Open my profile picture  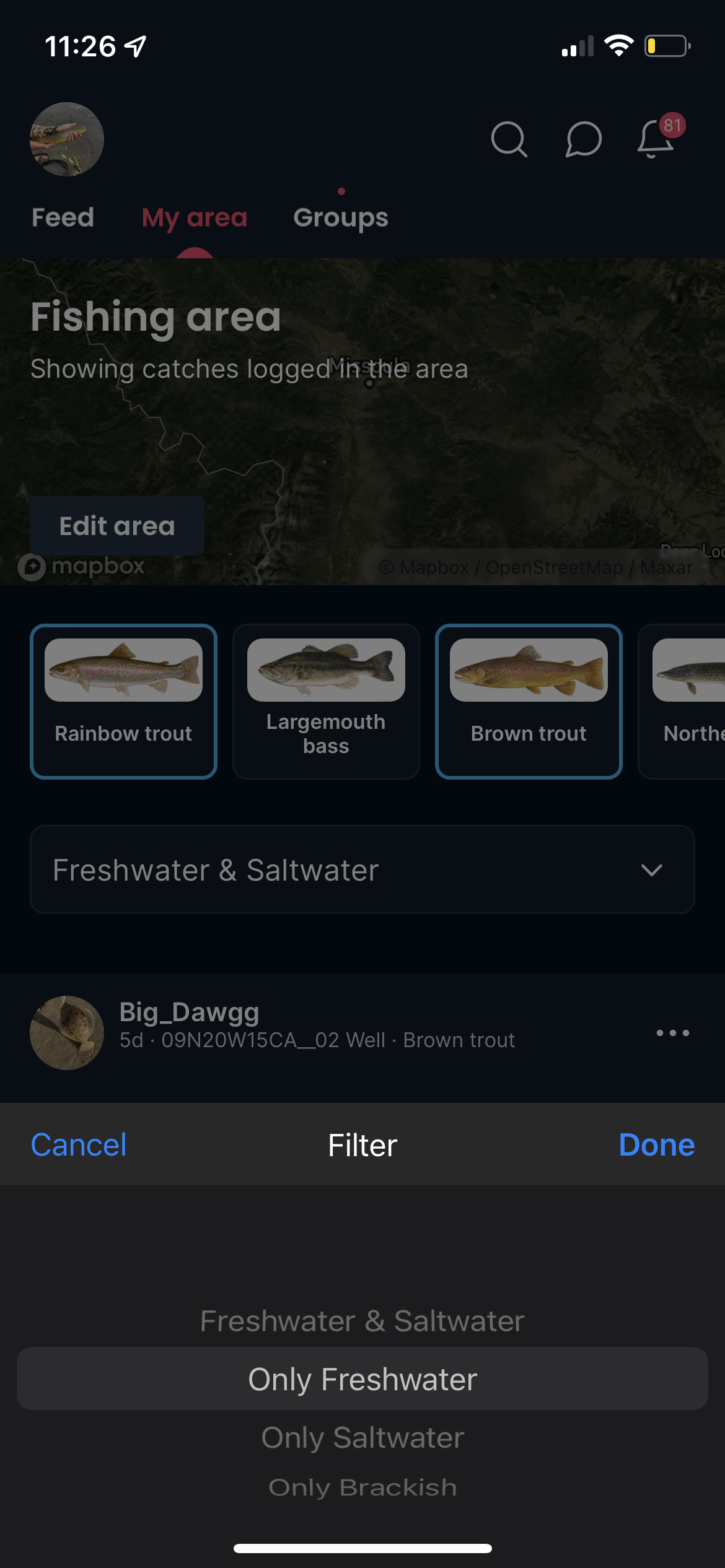coord(67,139)
